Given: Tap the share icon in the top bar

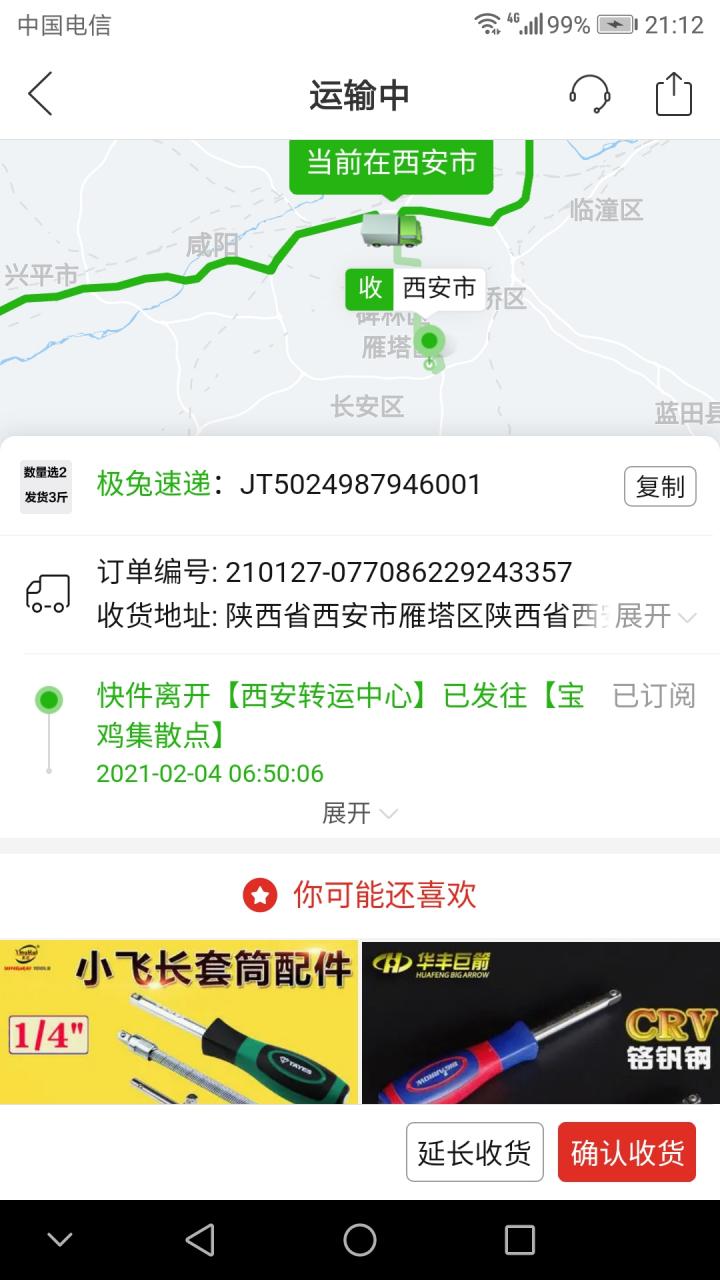Looking at the screenshot, I should point(674,94).
